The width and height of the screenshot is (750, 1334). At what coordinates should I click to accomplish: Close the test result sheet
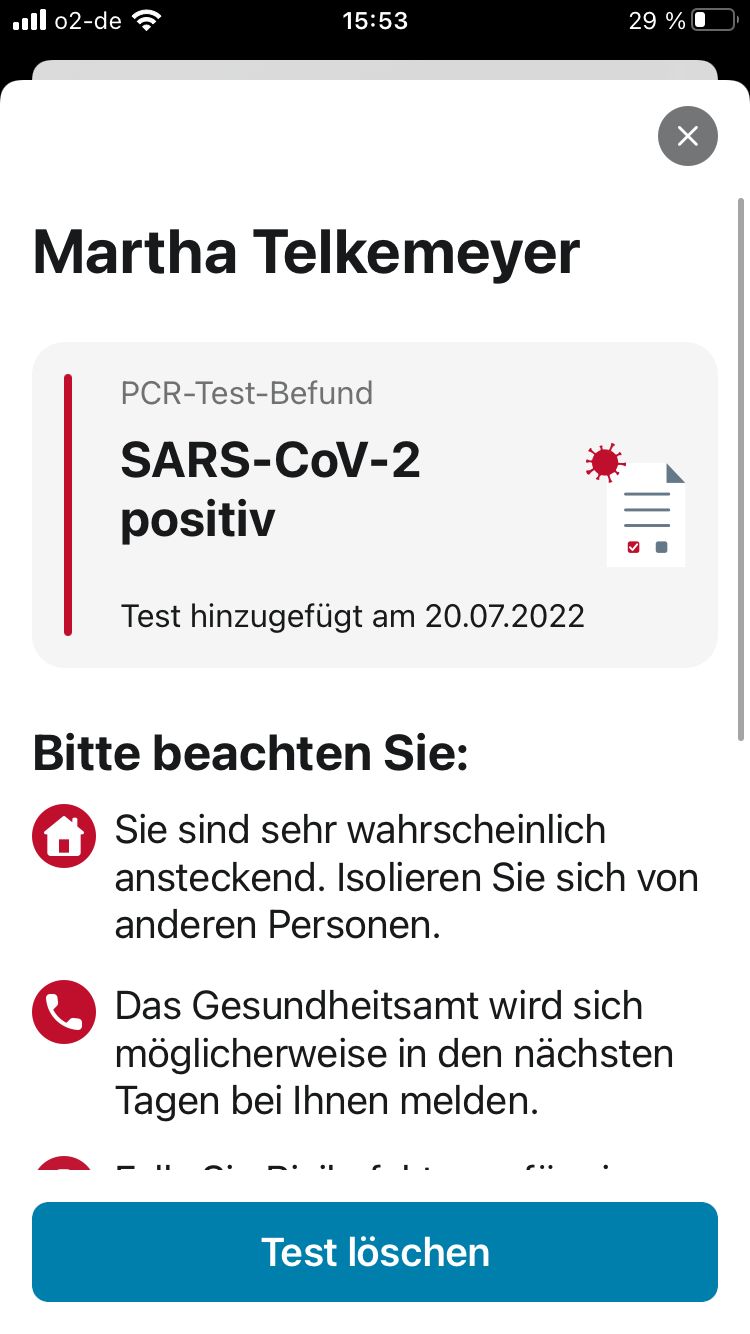point(687,136)
